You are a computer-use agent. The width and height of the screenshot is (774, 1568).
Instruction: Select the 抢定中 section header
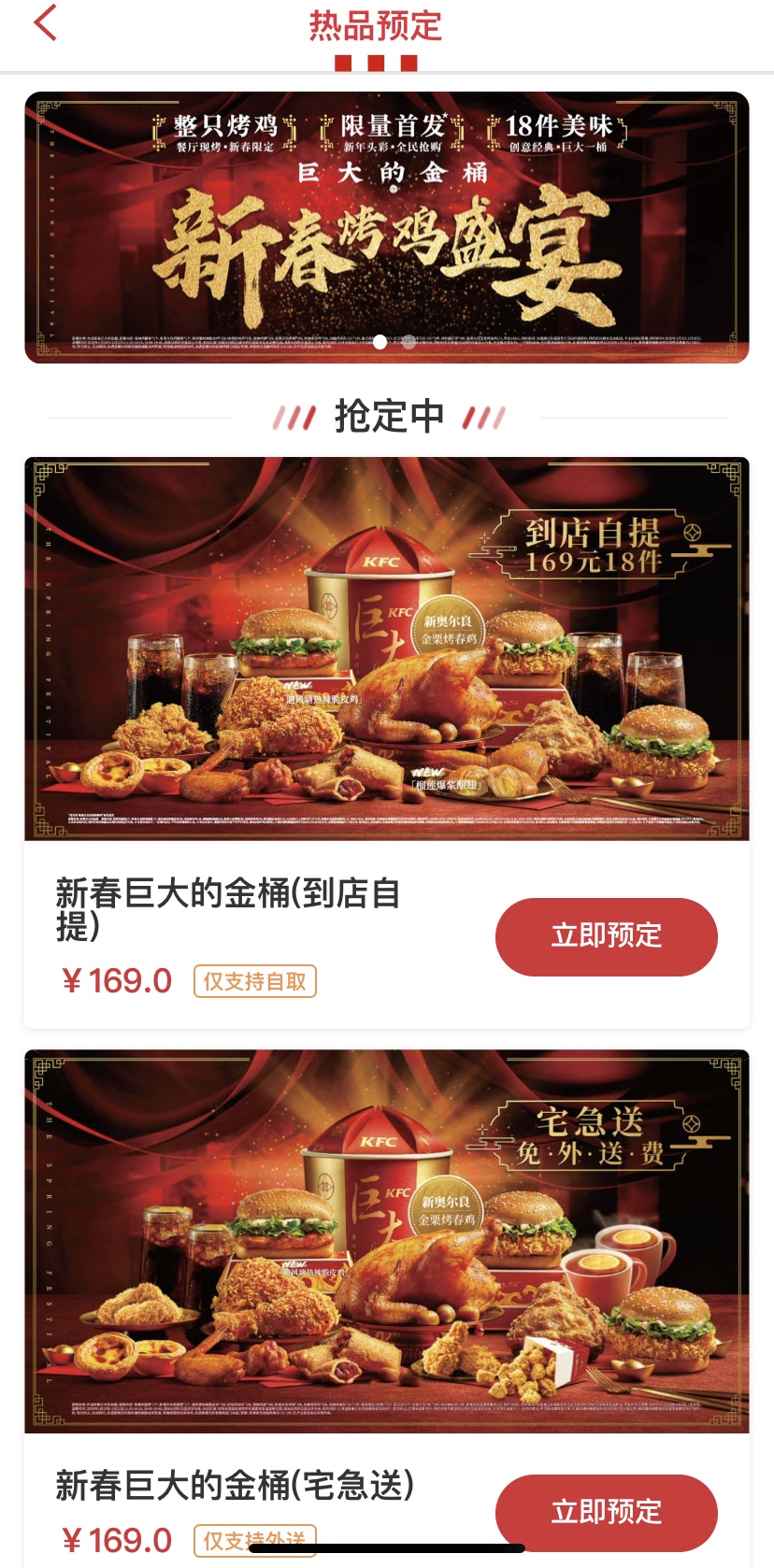pyautogui.click(x=387, y=418)
